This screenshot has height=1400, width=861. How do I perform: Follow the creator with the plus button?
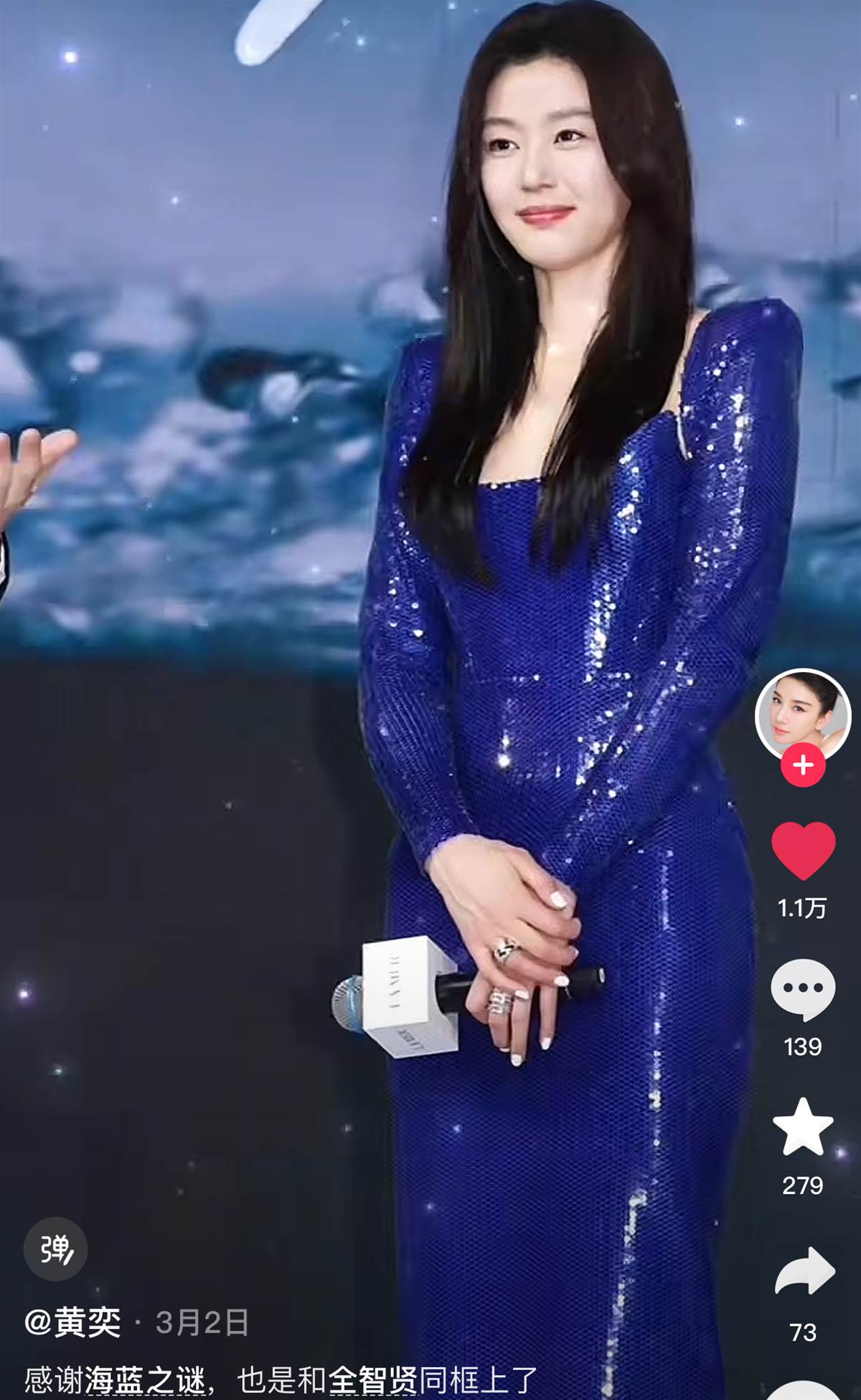(803, 765)
